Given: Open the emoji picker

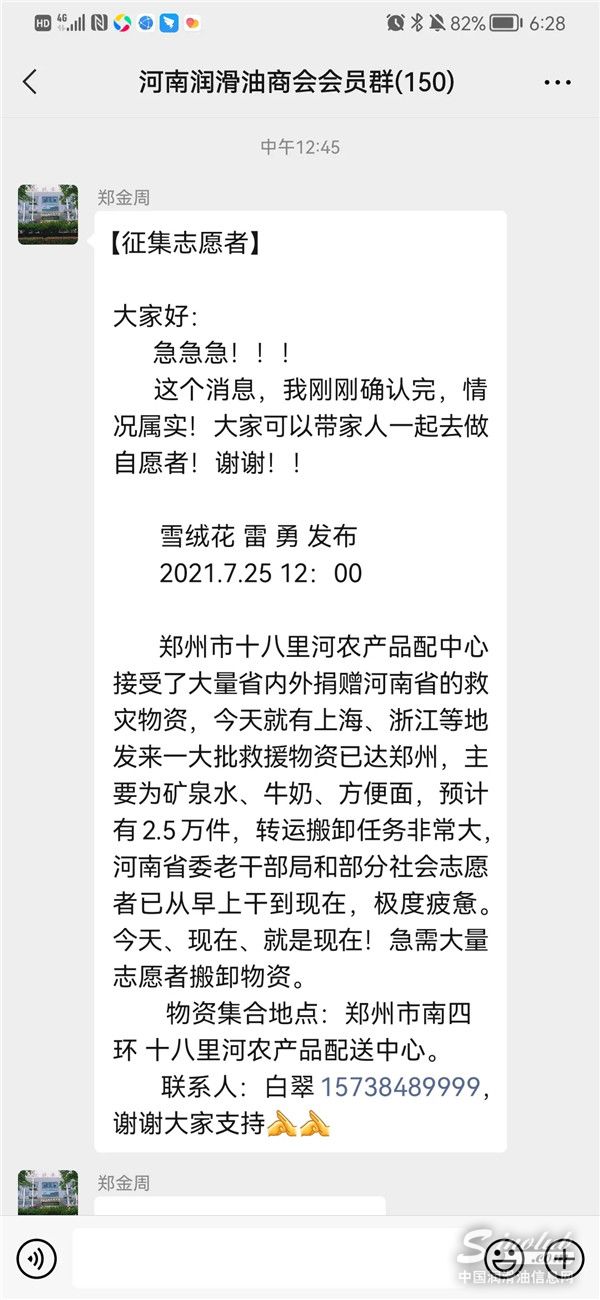Looking at the screenshot, I should (503, 1256).
